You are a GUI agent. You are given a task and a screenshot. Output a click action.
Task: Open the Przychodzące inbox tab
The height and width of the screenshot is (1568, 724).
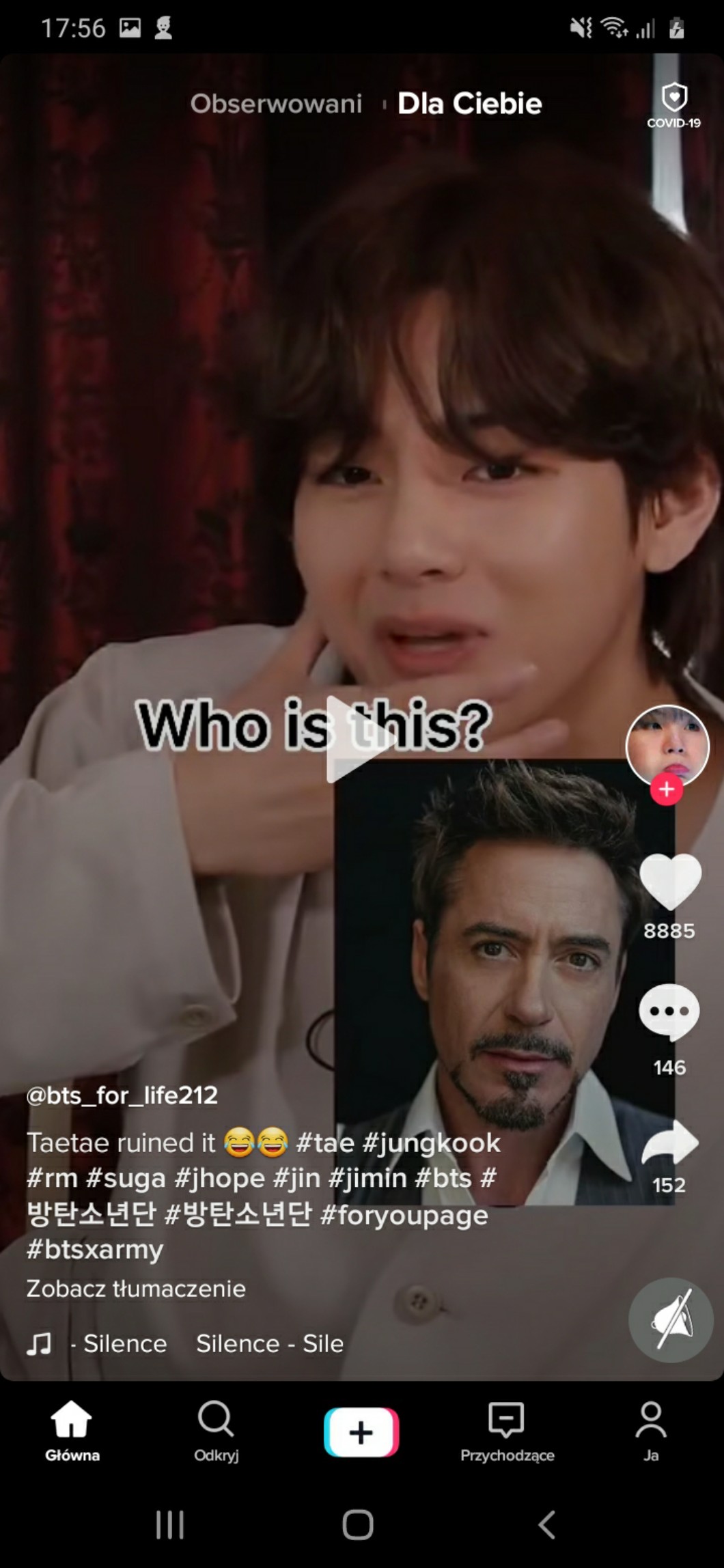(507, 1431)
